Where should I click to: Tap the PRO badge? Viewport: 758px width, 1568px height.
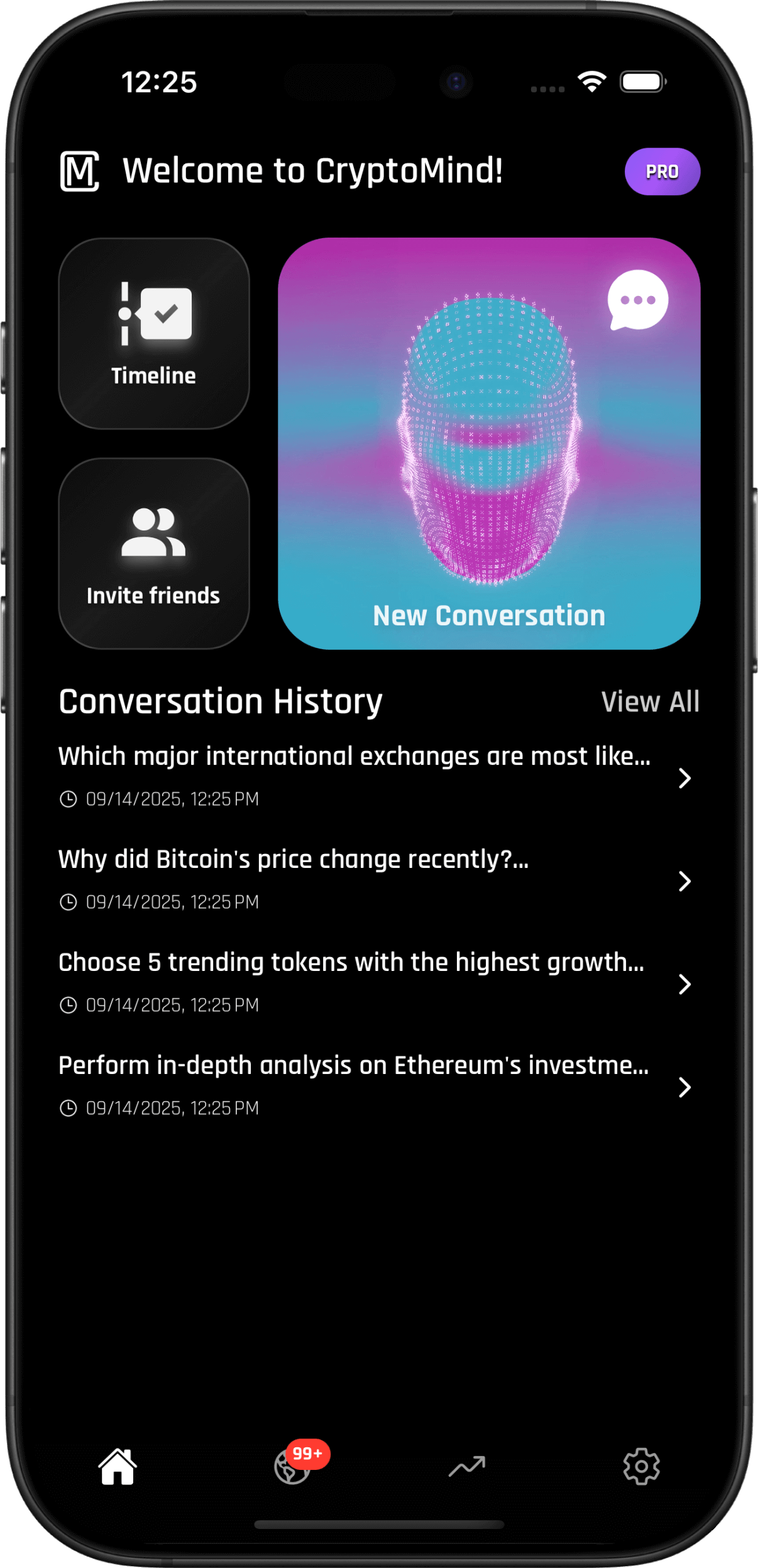point(662,171)
